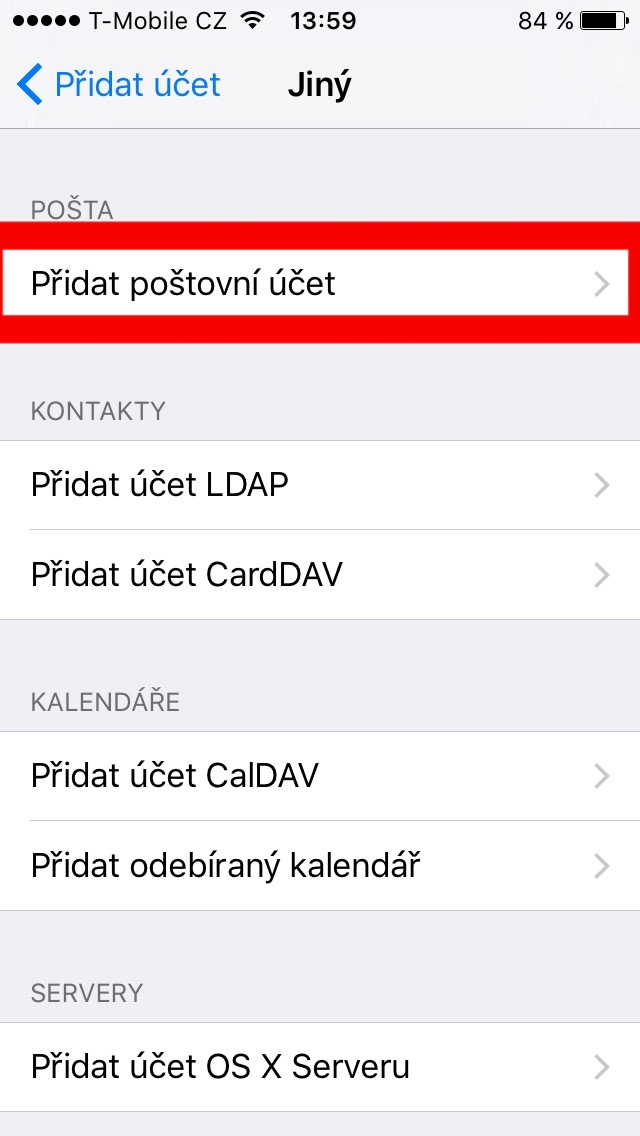Choose Přidat účet CalDAV
Viewport: 640px width, 1136px height.
(318, 776)
